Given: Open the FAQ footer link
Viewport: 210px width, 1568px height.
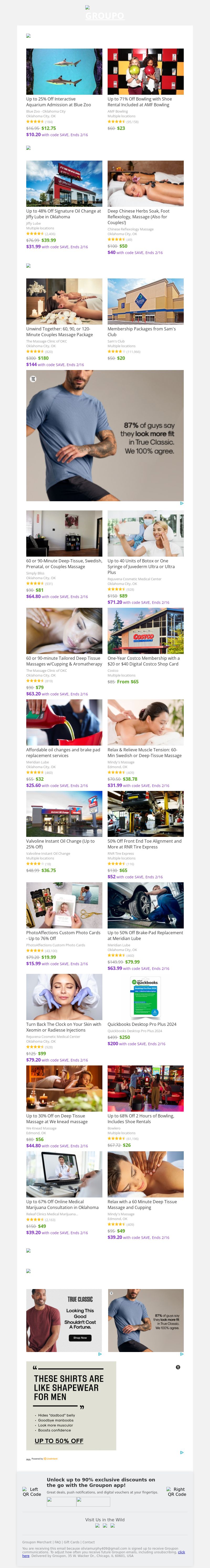Looking at the screenshot, I should 58,1543.
